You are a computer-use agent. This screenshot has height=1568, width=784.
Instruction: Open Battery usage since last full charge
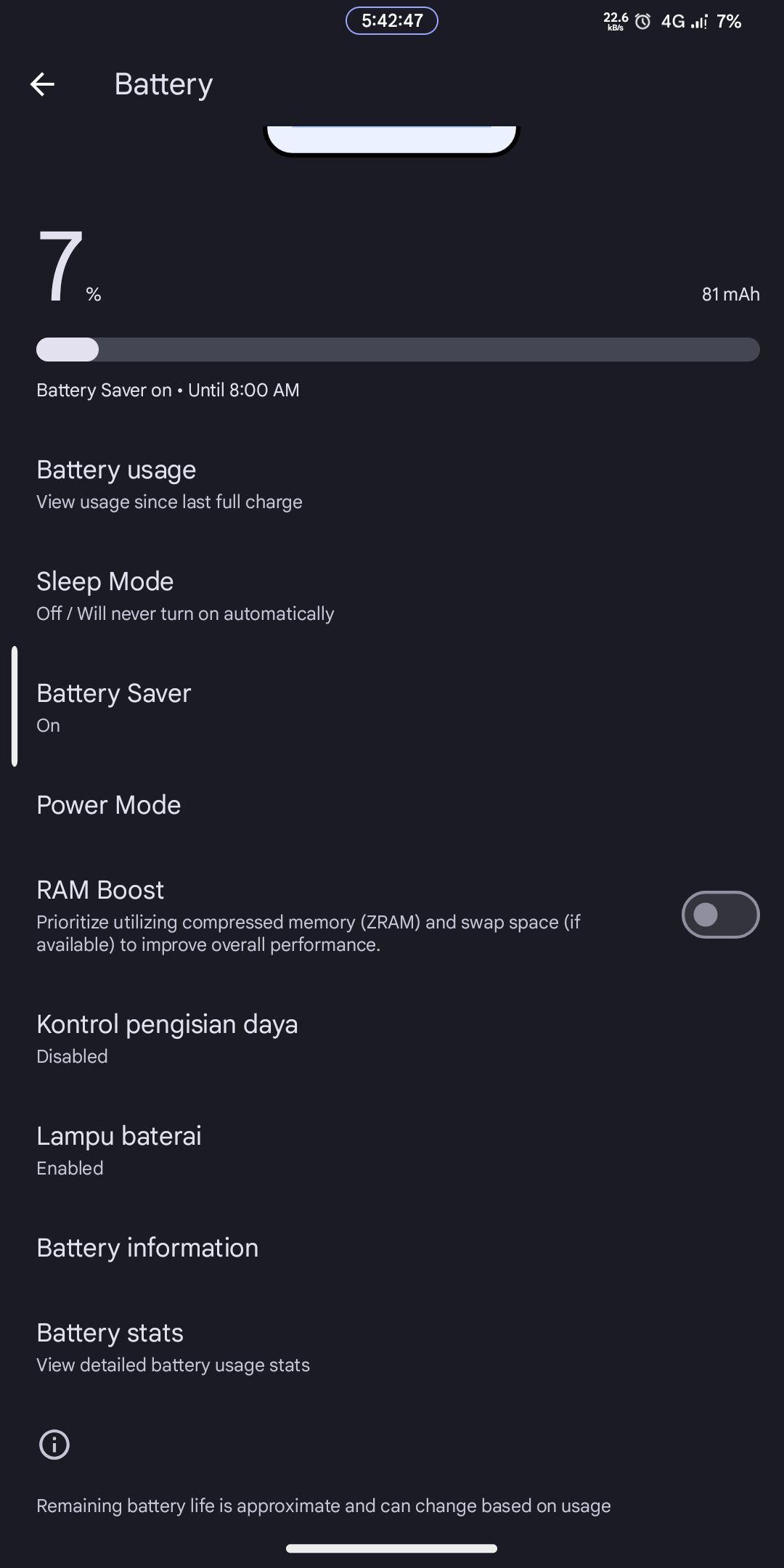point(169,484)
